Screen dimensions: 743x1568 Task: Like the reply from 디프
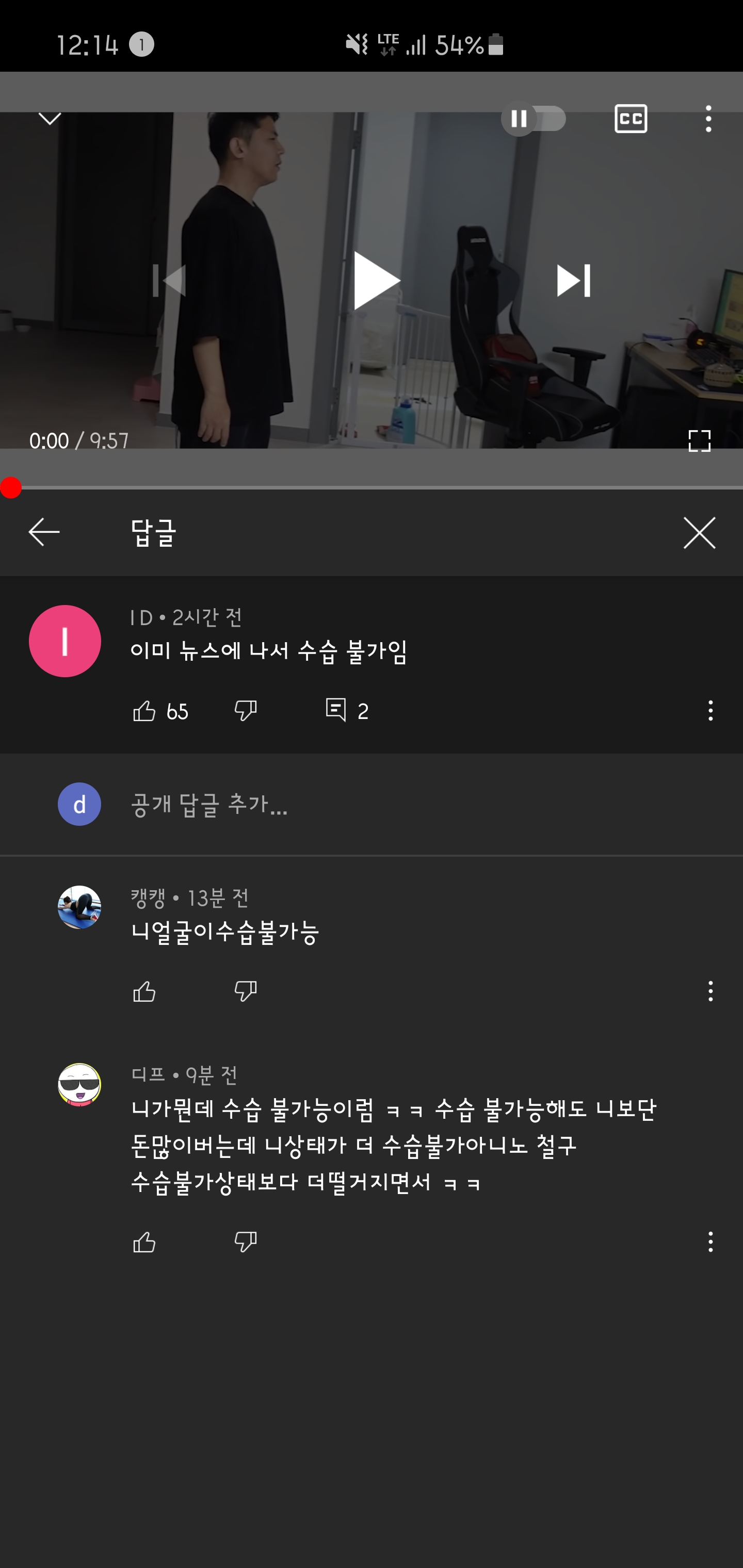tap(144, 1242)
